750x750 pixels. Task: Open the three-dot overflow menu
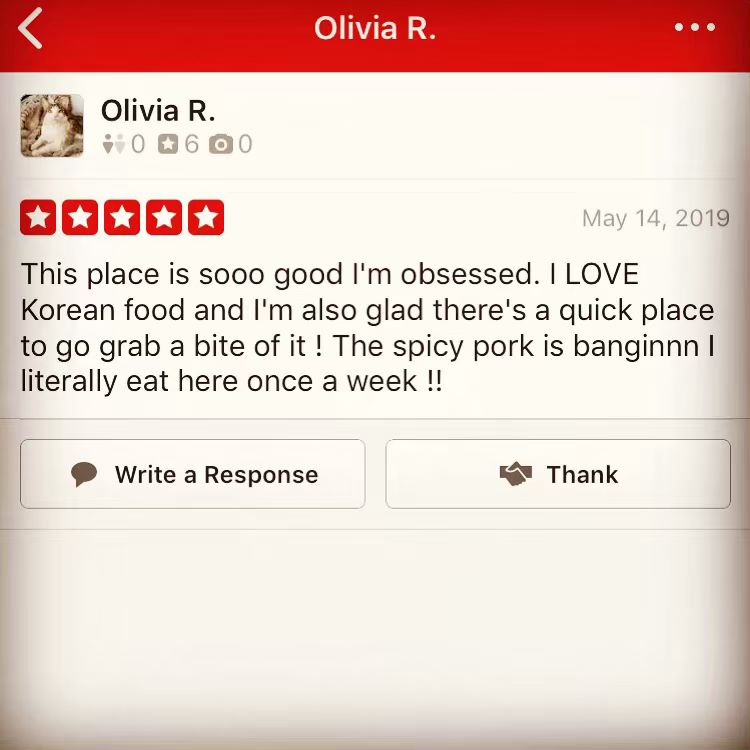tap(694, 28)
